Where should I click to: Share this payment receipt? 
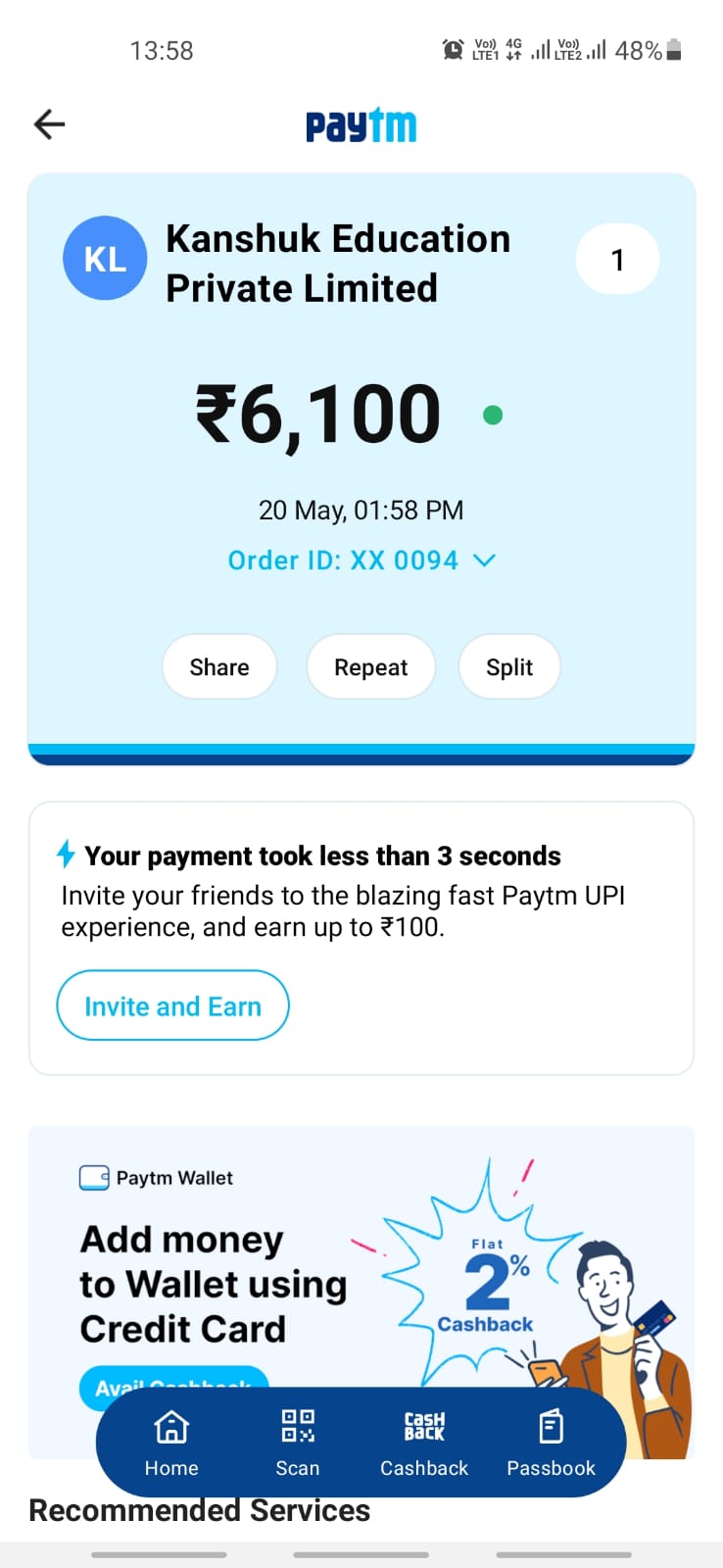click(x=219, y=667)
